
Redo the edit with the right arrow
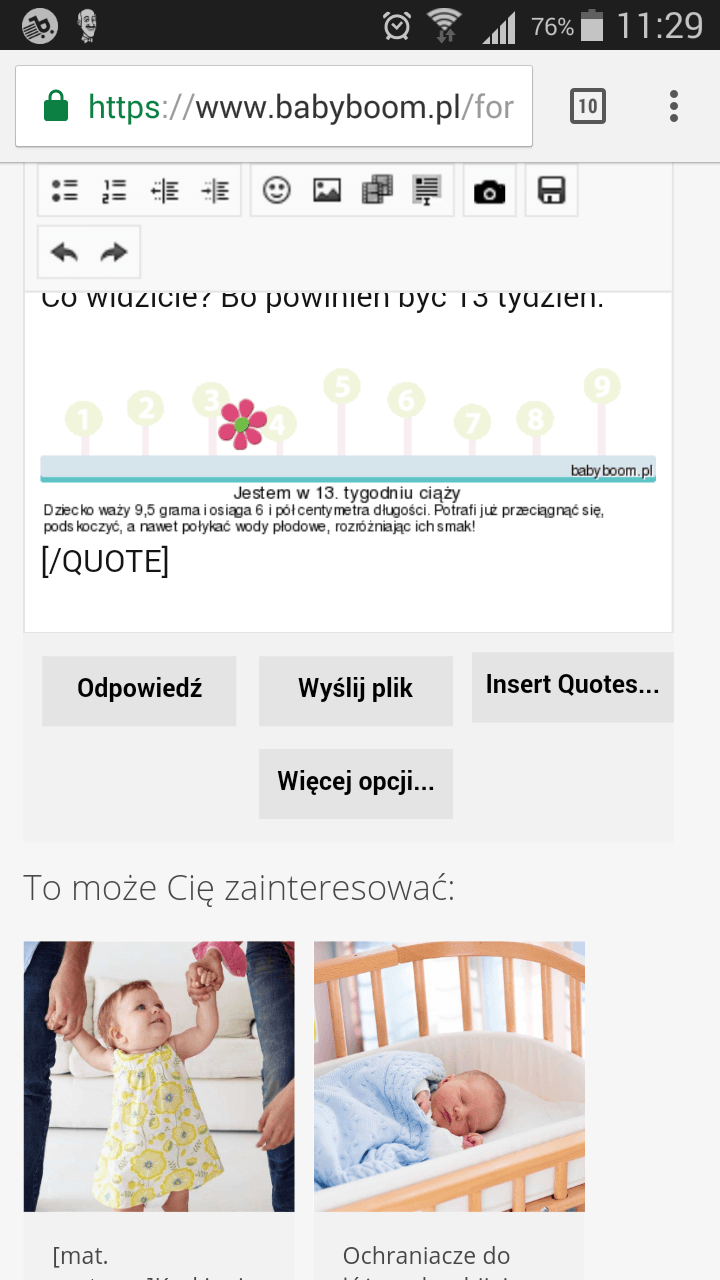115,252
